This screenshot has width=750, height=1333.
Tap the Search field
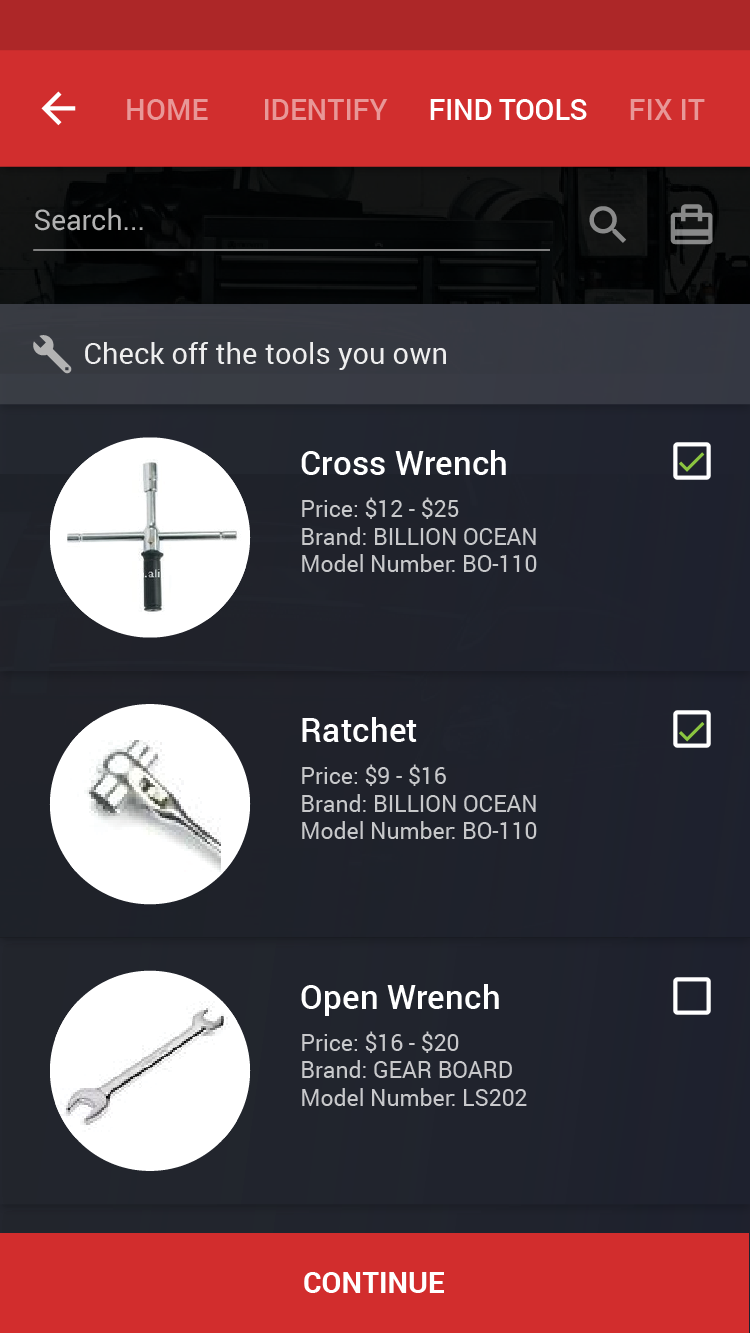pos(291,221)
